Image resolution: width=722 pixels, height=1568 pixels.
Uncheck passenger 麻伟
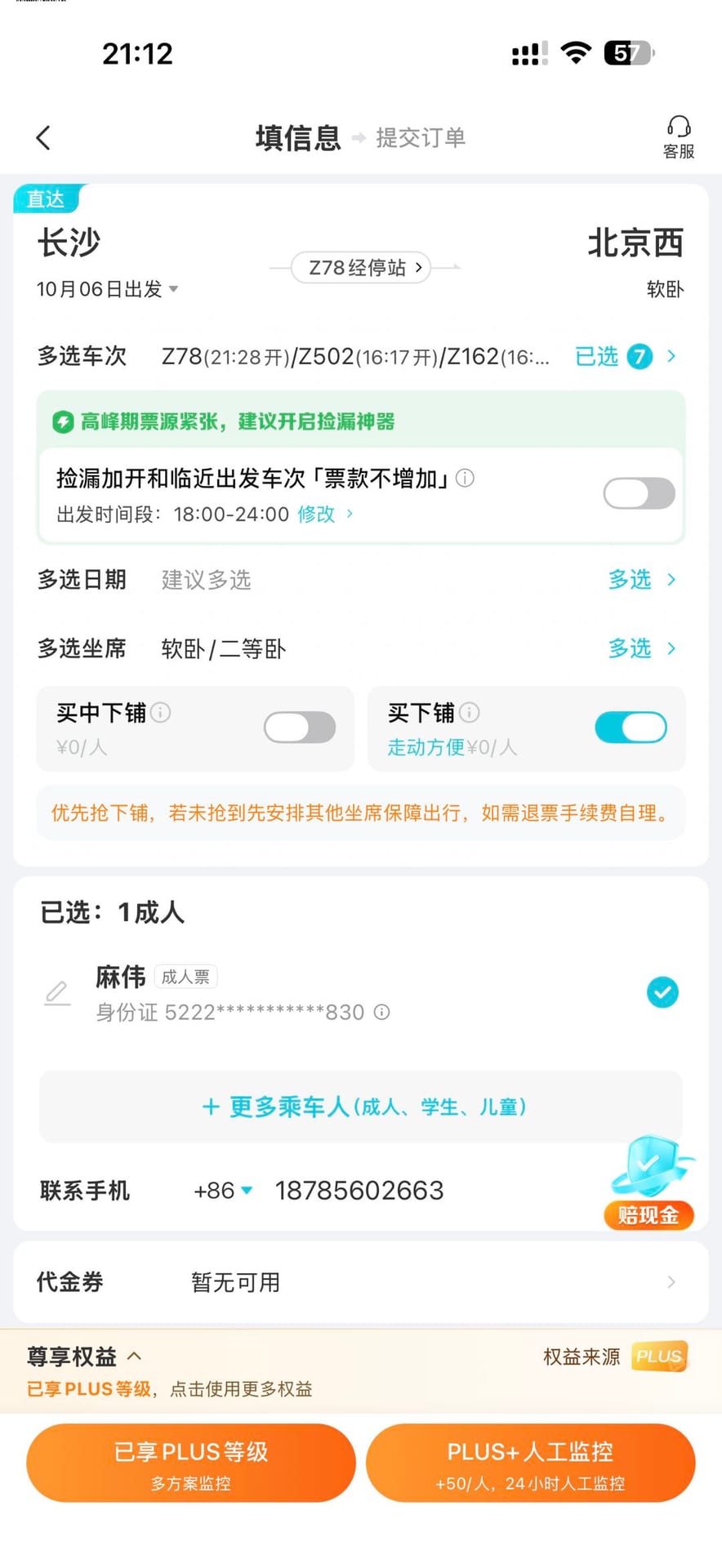(662, 992)
